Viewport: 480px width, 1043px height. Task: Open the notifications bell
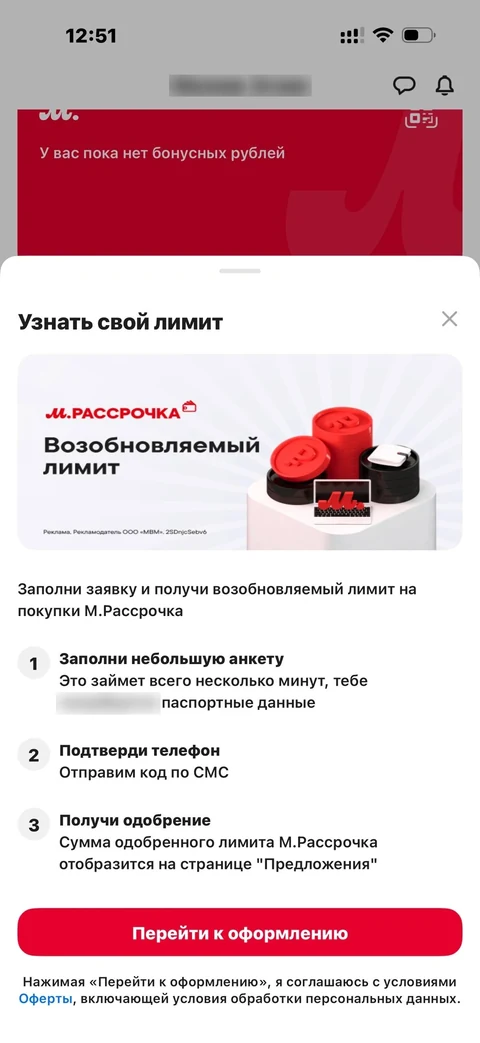click(x=444, y=85)
